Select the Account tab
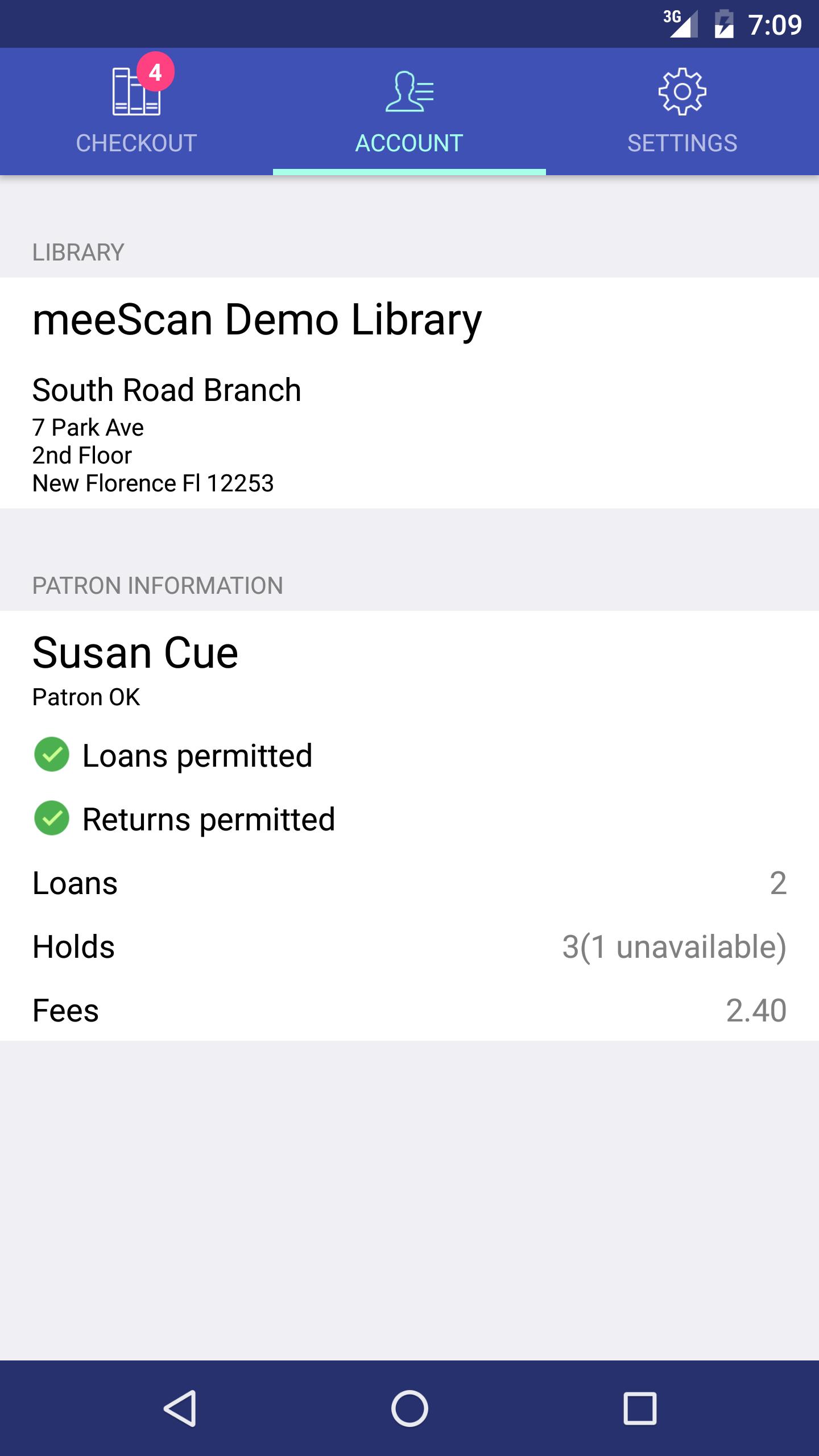Screen dimensions: 819x1456 tap(409, 111)
